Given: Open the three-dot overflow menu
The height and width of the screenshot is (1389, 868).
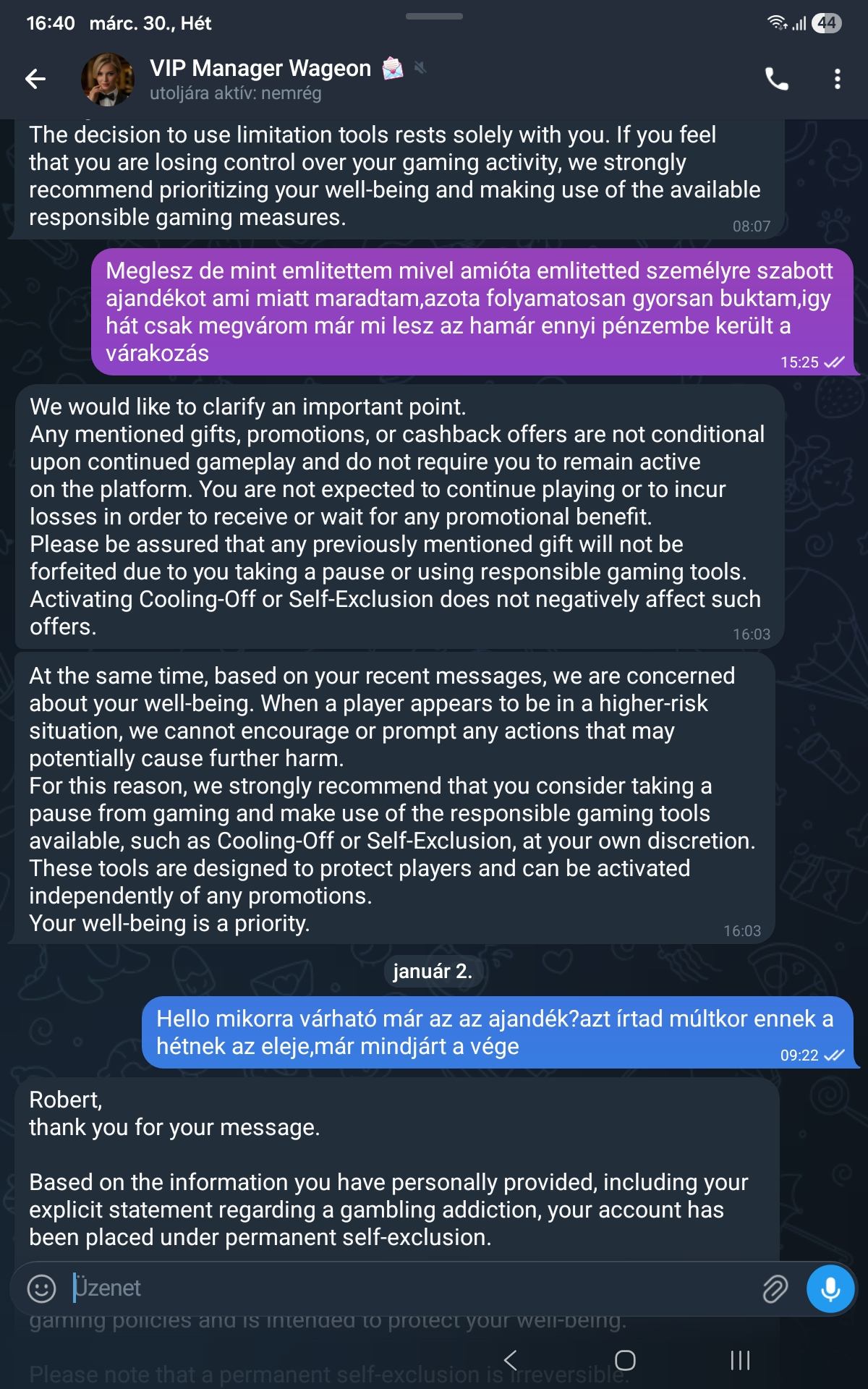Looking at the screenshot, I should pyautogui.click(x=837, y=79).
